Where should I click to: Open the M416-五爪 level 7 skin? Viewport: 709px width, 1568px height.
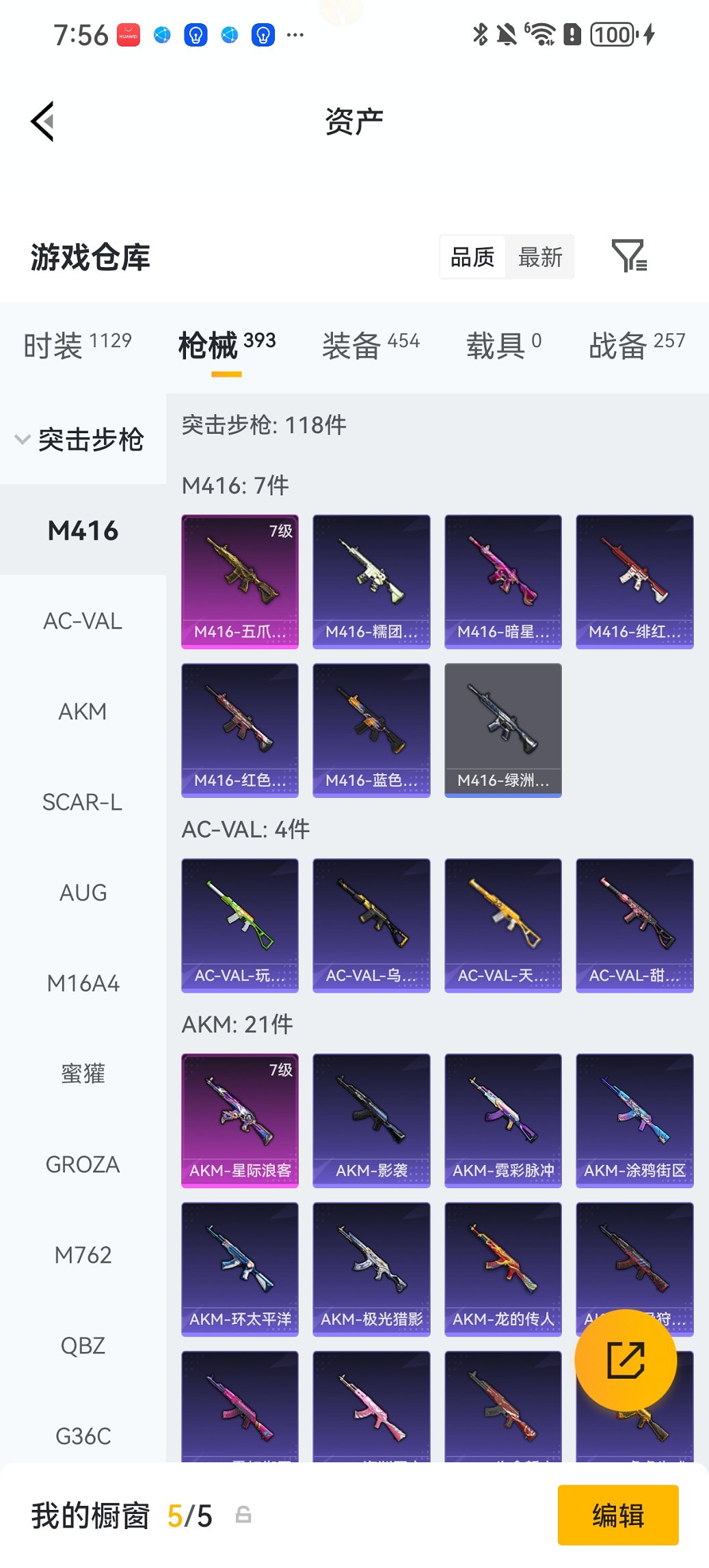(x=240, y=581)
